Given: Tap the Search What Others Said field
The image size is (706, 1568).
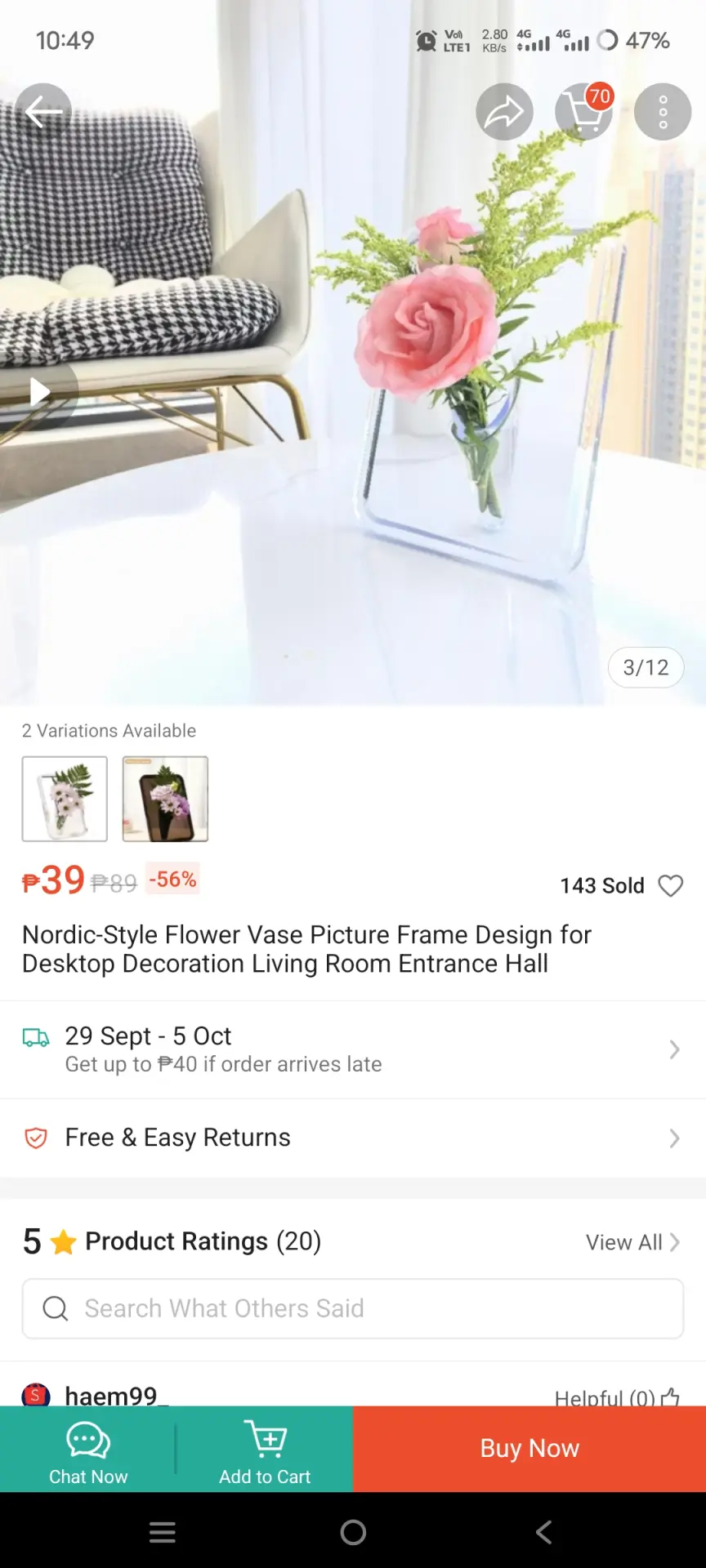Looking at the screenshot, I should 353,1308.
